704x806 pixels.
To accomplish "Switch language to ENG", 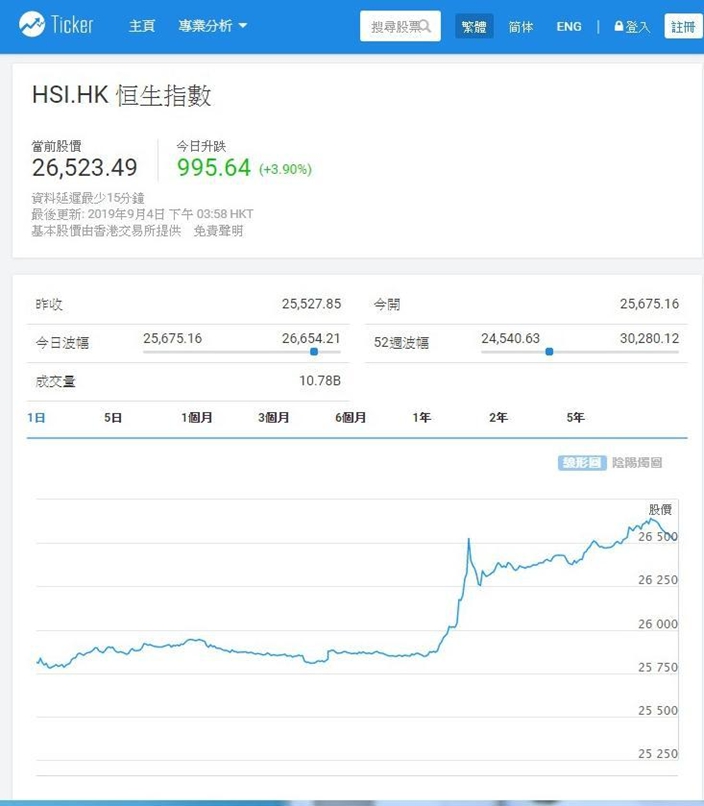I will click(569, 26).
